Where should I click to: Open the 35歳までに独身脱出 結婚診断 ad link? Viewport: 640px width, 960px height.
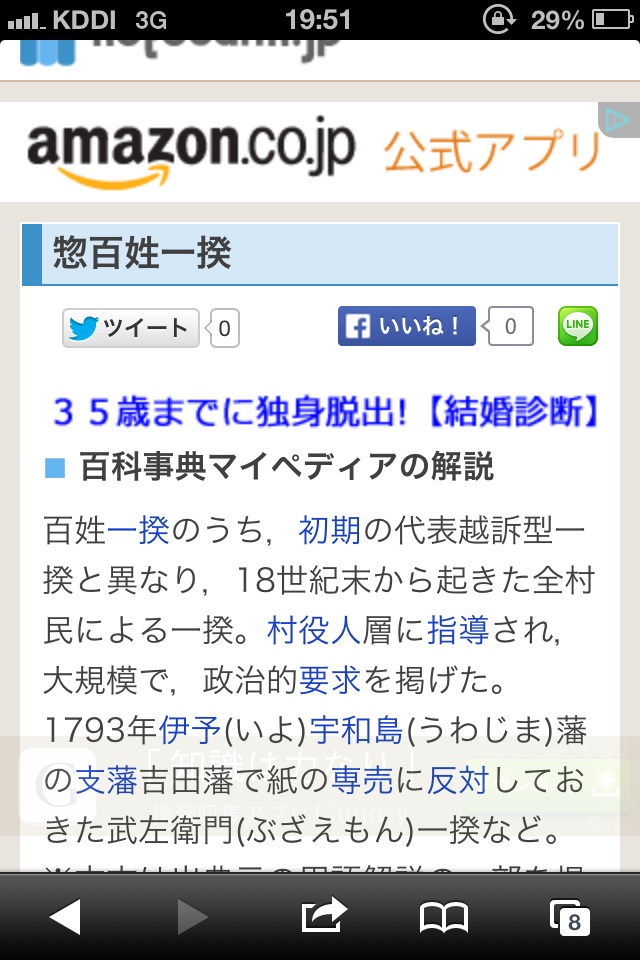tap(325, 411)
